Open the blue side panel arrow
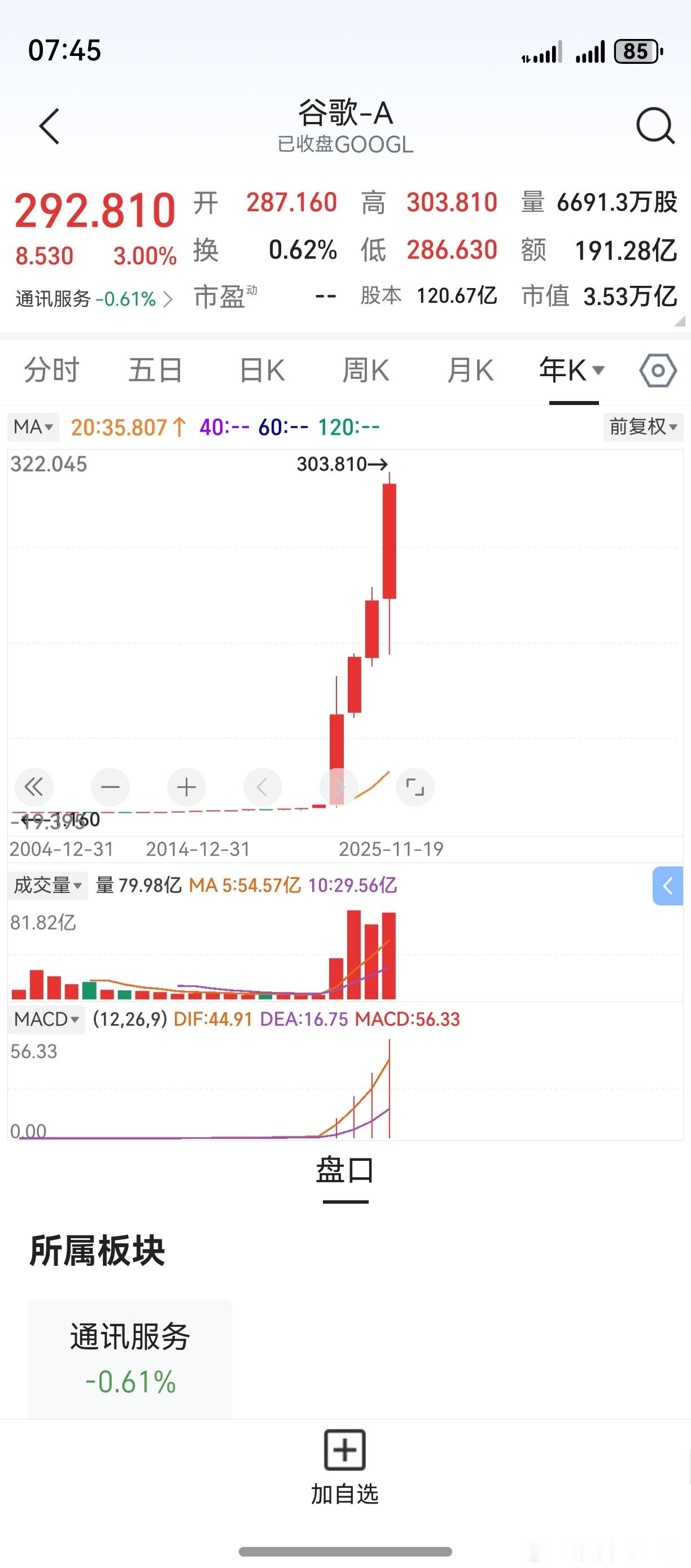 [x=668, y=886]
